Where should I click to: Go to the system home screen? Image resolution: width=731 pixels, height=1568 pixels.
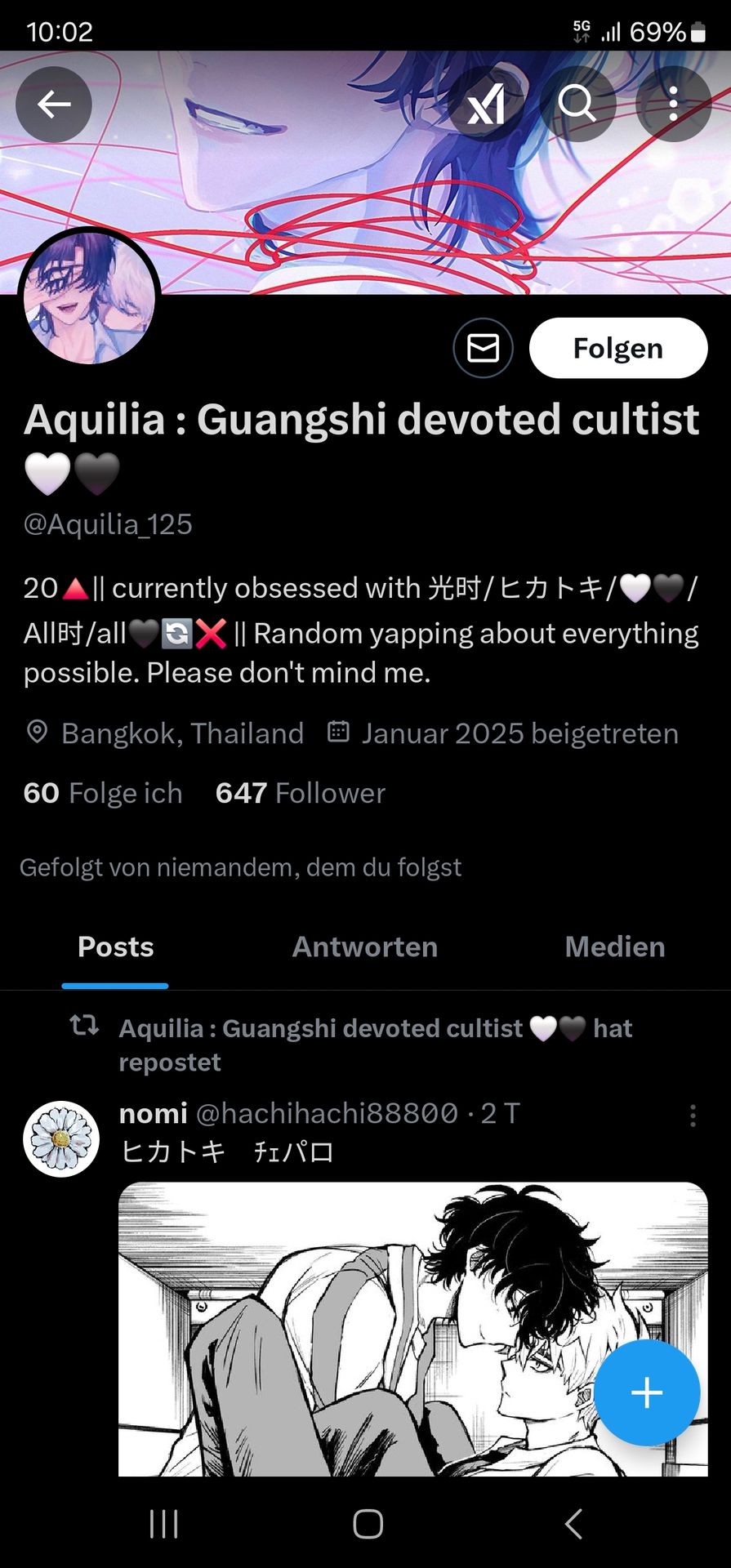click(x=368, y=1524)
